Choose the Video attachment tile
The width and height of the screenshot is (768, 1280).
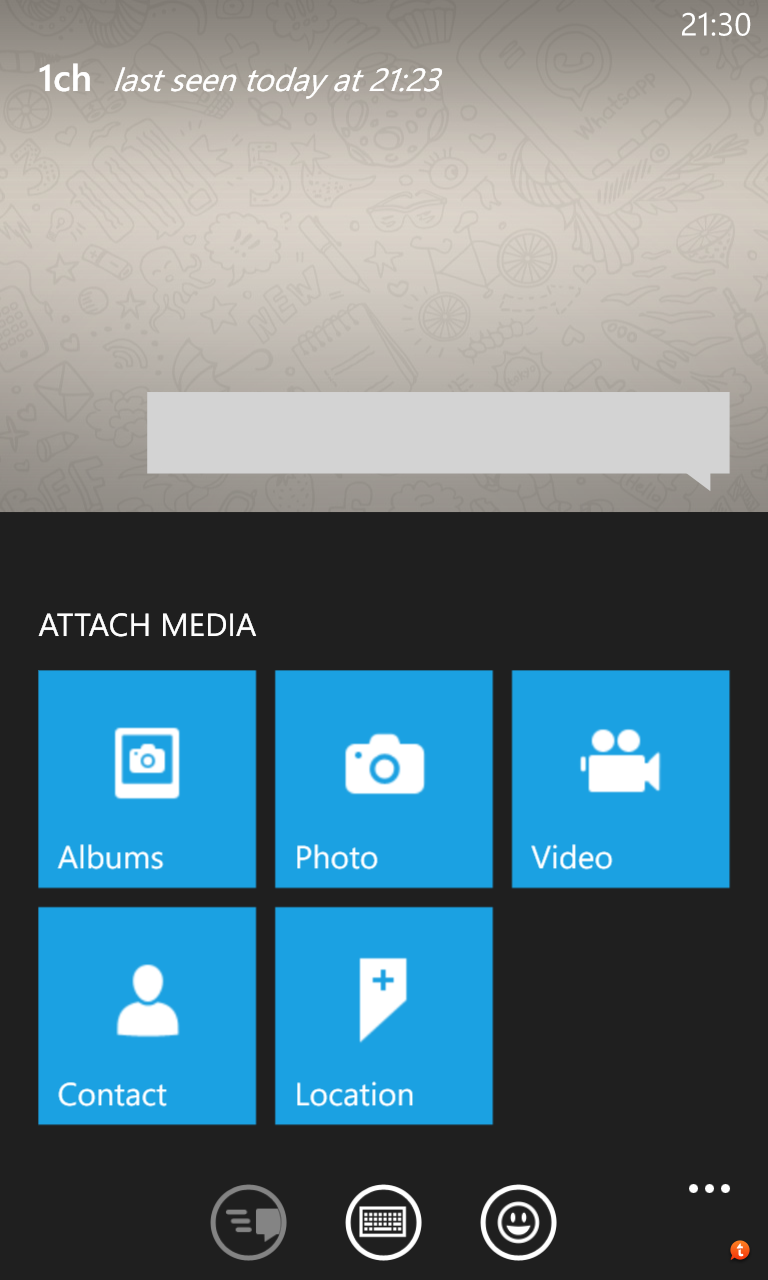[x=620, y=778]
